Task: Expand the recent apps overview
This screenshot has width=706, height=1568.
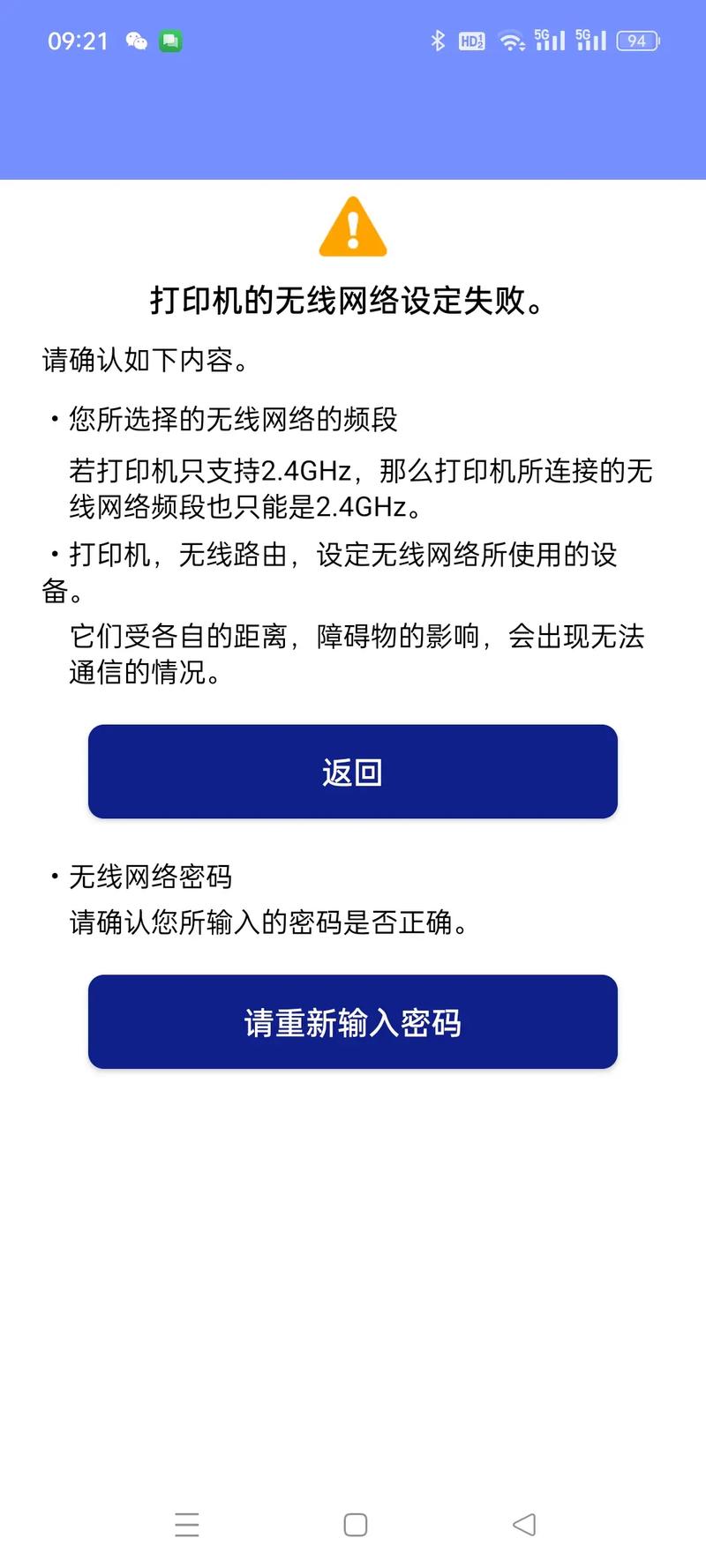Action: click(187, 1525)
